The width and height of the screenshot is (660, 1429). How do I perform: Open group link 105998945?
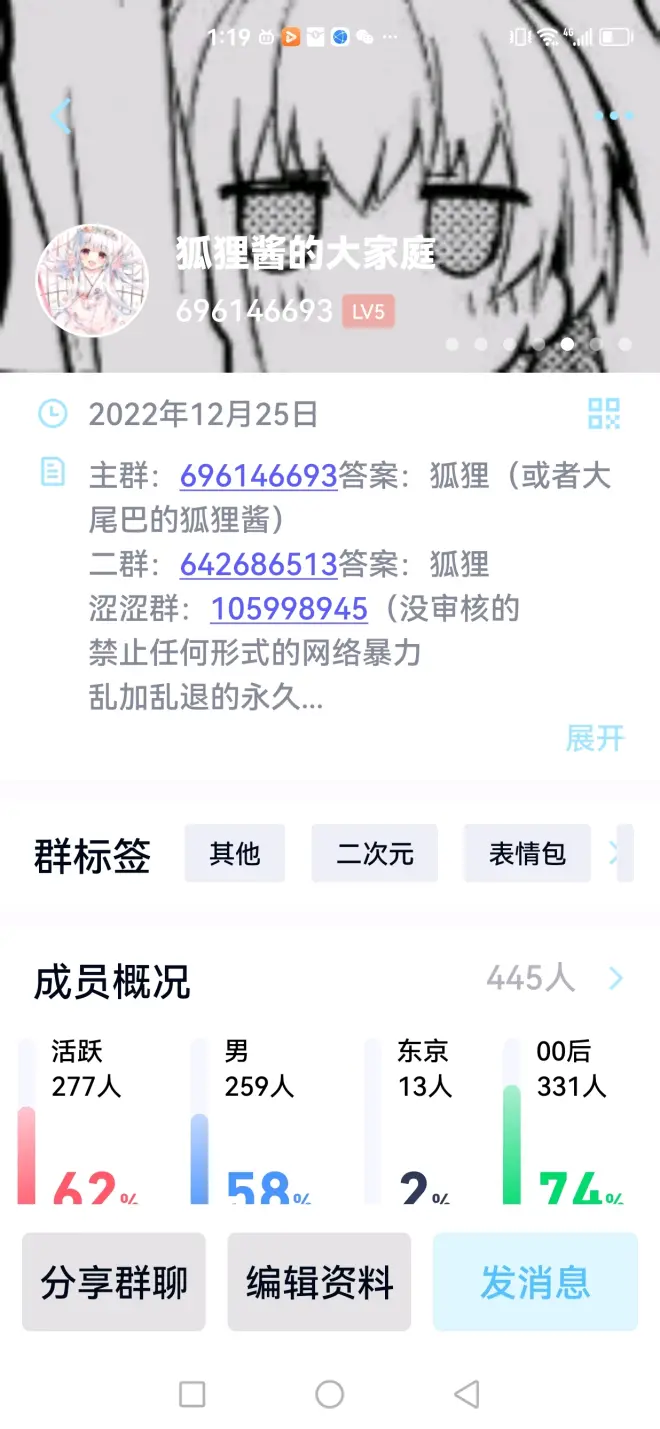289,608
